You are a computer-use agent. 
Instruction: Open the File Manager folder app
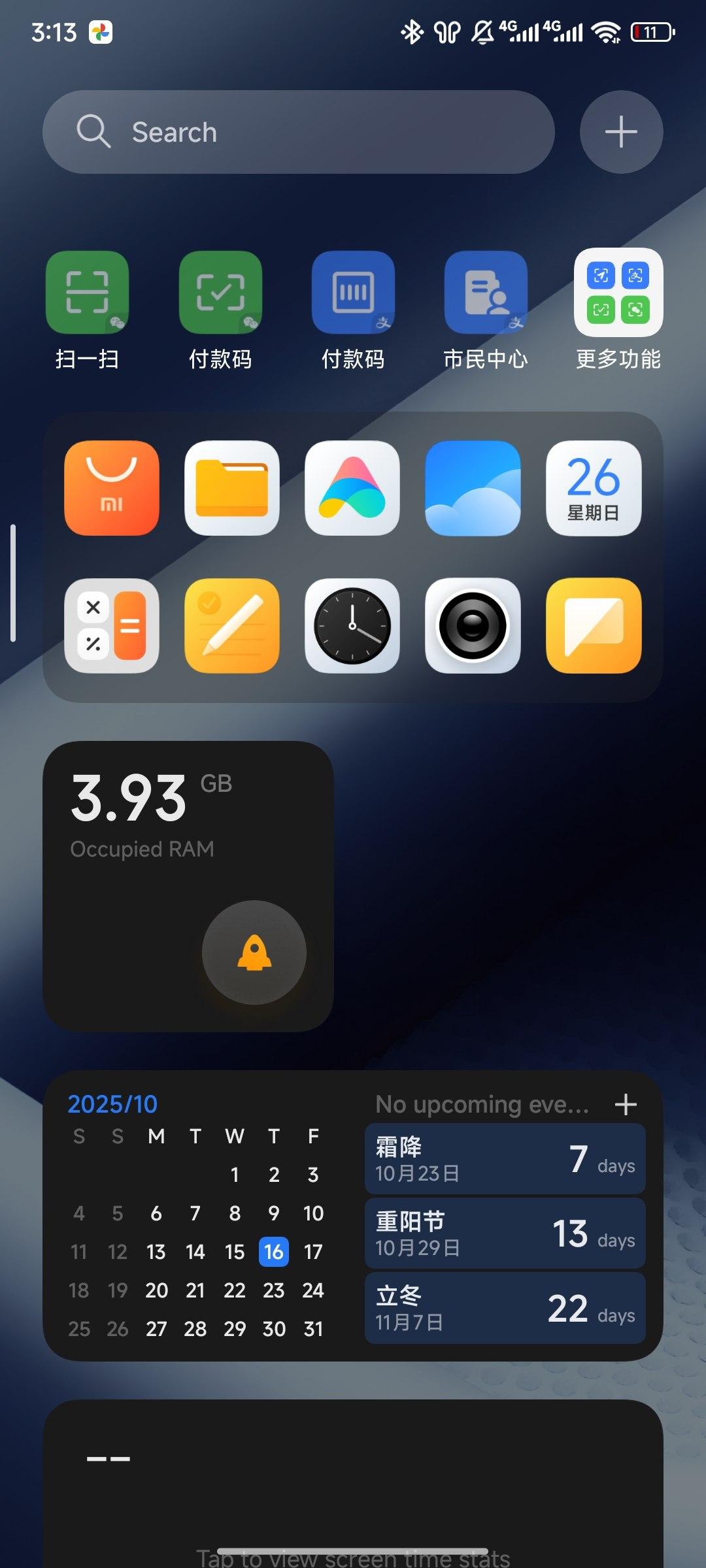[x=232, y=488]
